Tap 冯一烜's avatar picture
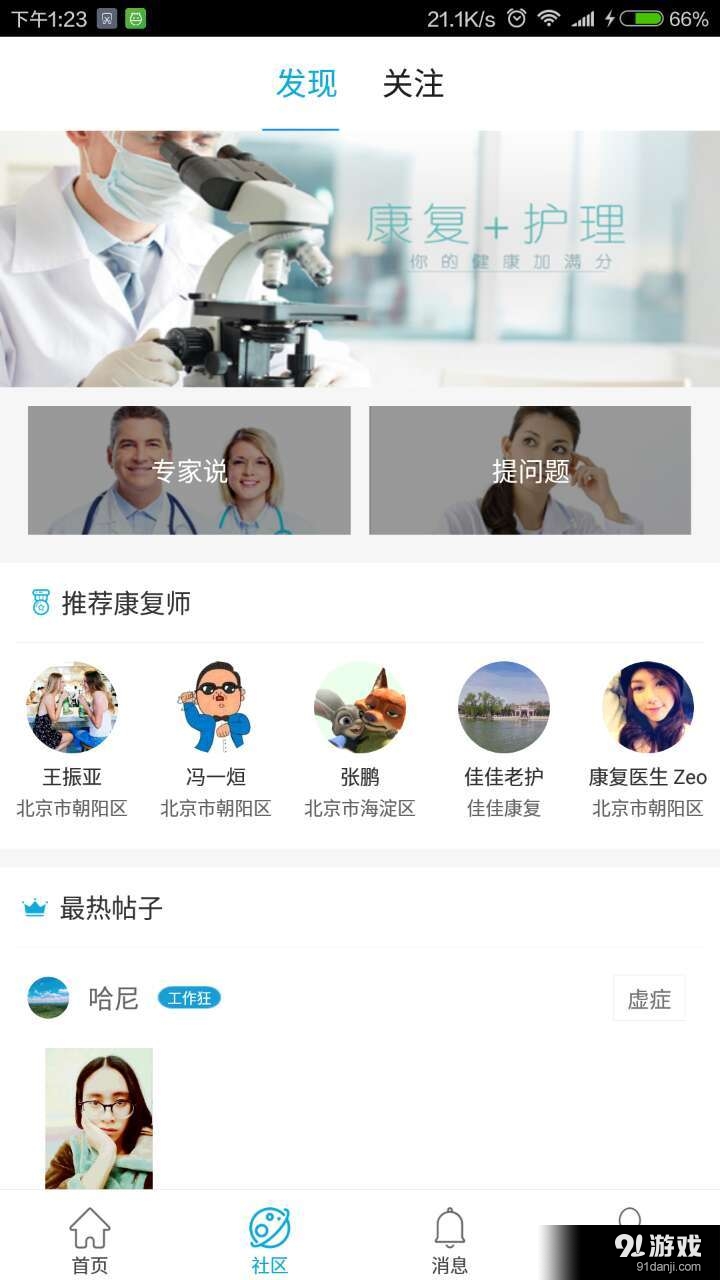 coord(215,707)
